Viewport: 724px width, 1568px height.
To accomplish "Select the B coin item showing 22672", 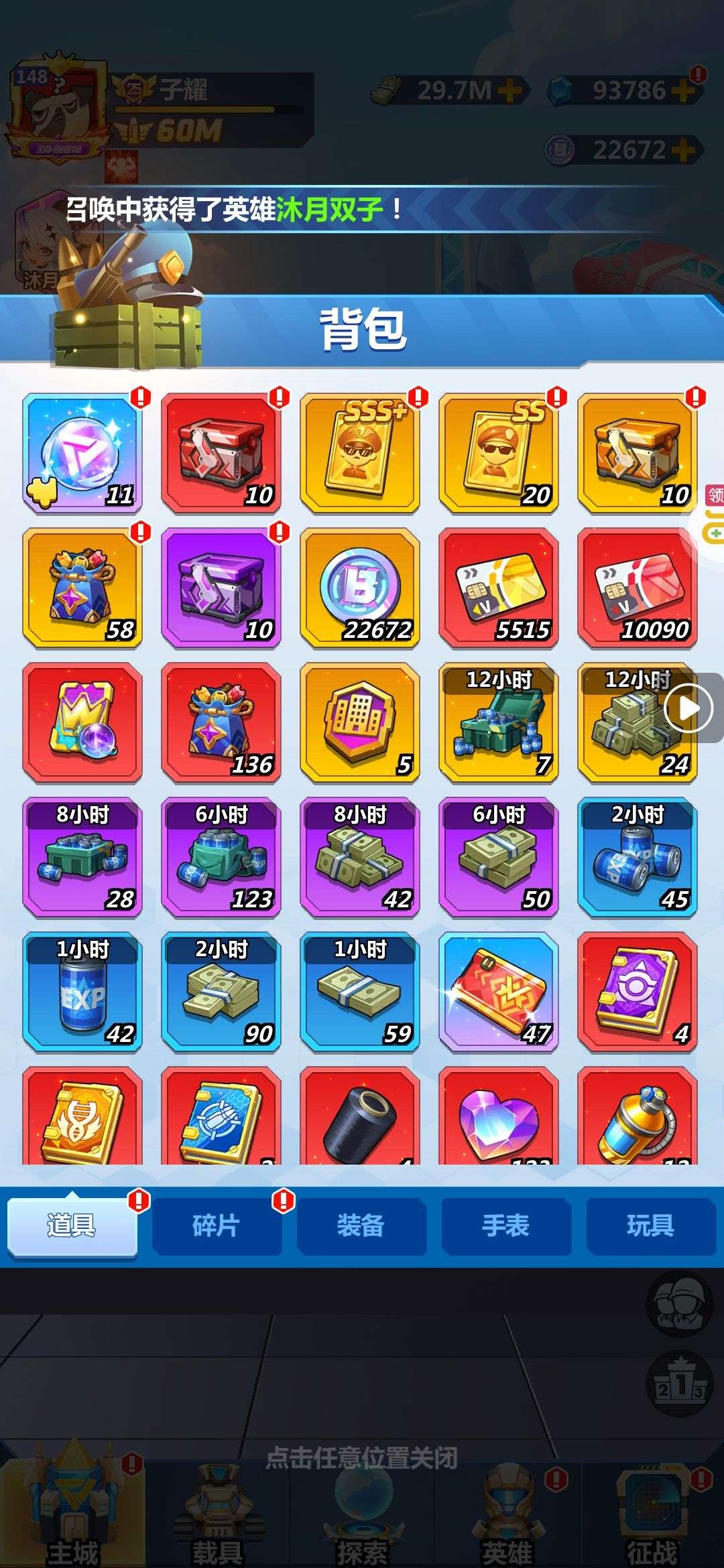I will tap(360, 588).
